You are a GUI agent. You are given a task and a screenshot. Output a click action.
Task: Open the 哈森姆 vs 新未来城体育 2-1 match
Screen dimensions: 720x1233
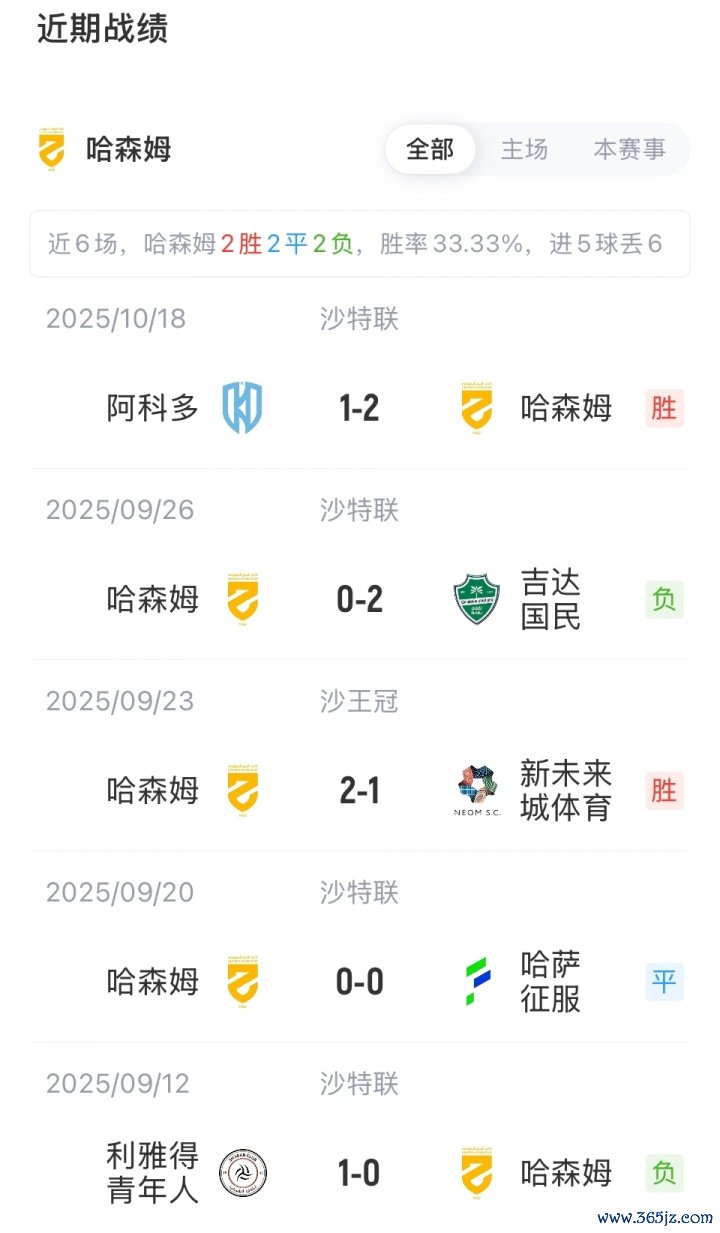point(359,790)
